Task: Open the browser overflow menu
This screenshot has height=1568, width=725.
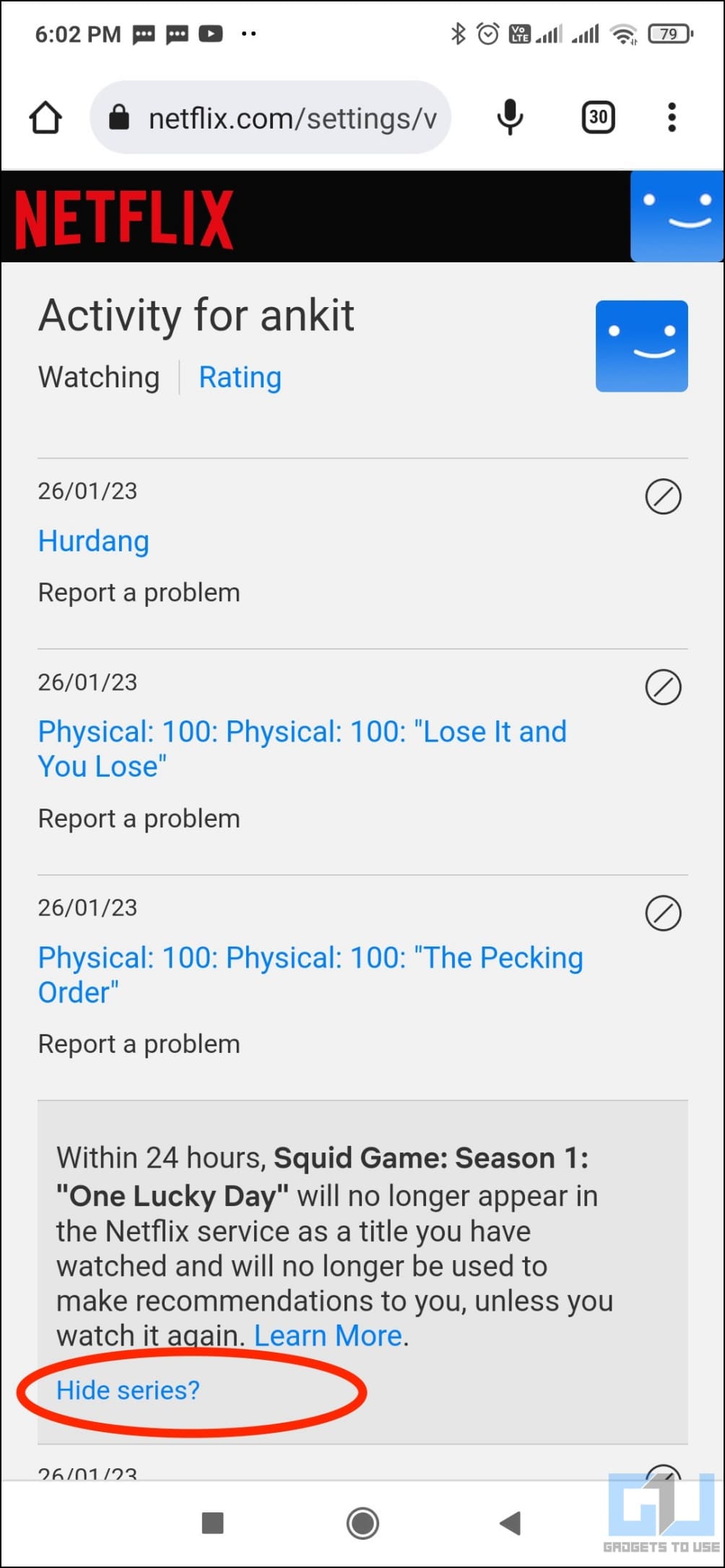Action: coord(672,117)
